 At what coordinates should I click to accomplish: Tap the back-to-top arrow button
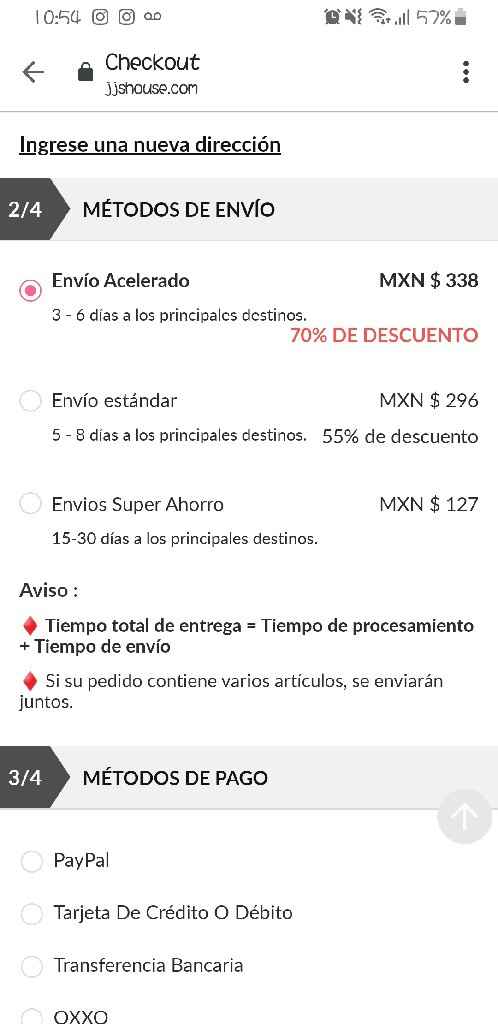464,816
